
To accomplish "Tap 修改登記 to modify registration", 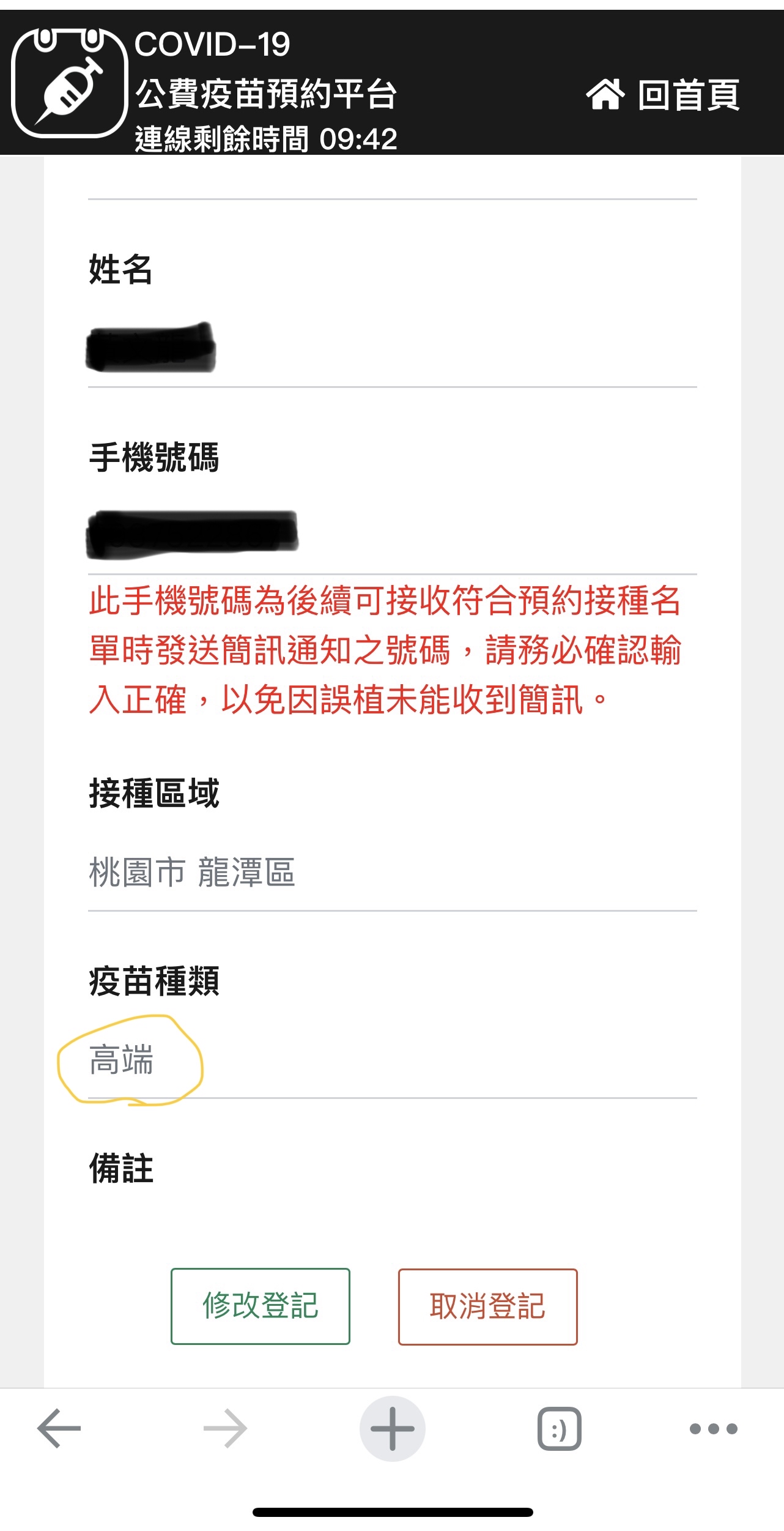I will tap(261, 1306).
